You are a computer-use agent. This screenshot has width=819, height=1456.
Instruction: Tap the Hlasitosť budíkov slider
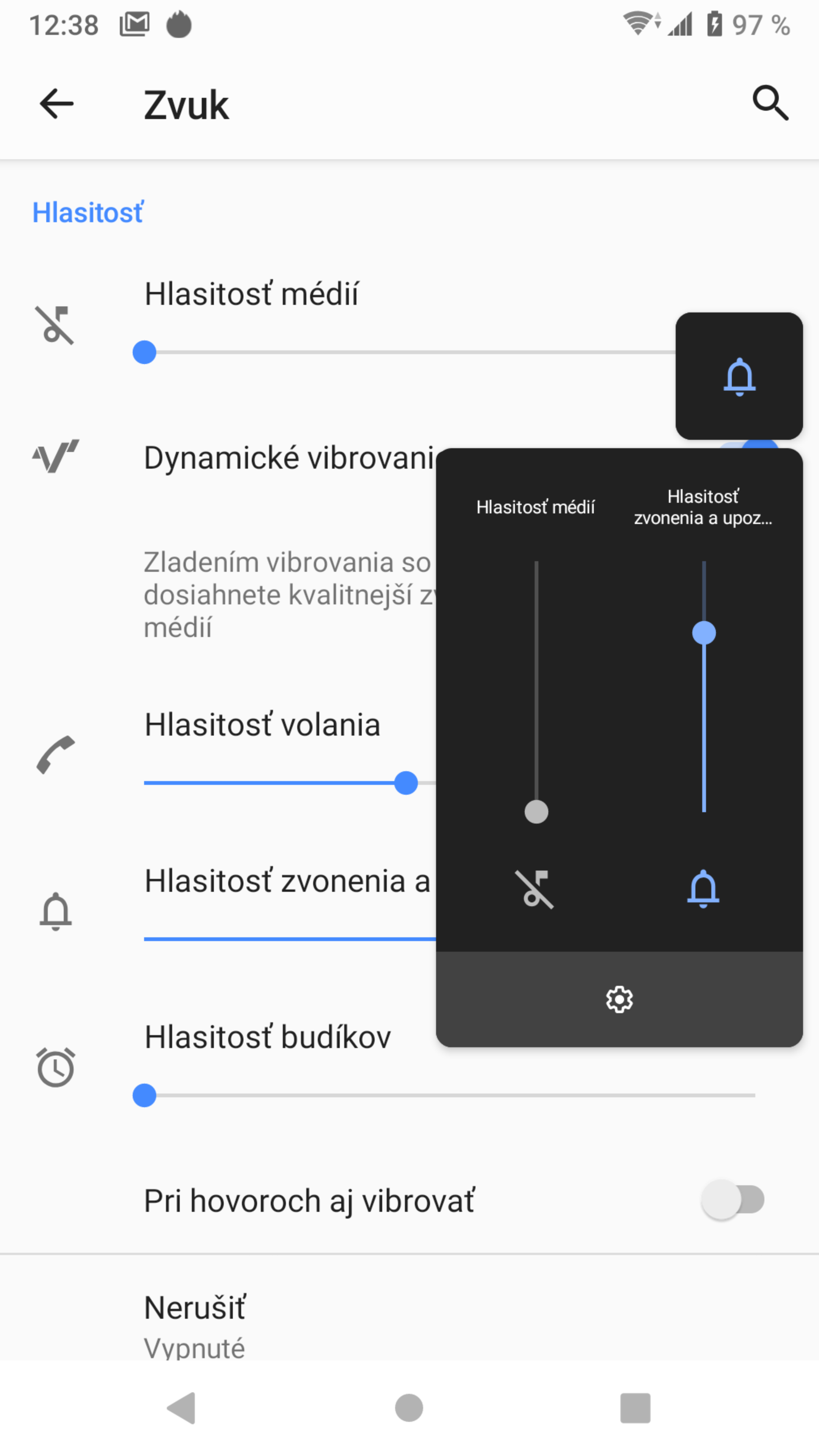[444, 1095]
